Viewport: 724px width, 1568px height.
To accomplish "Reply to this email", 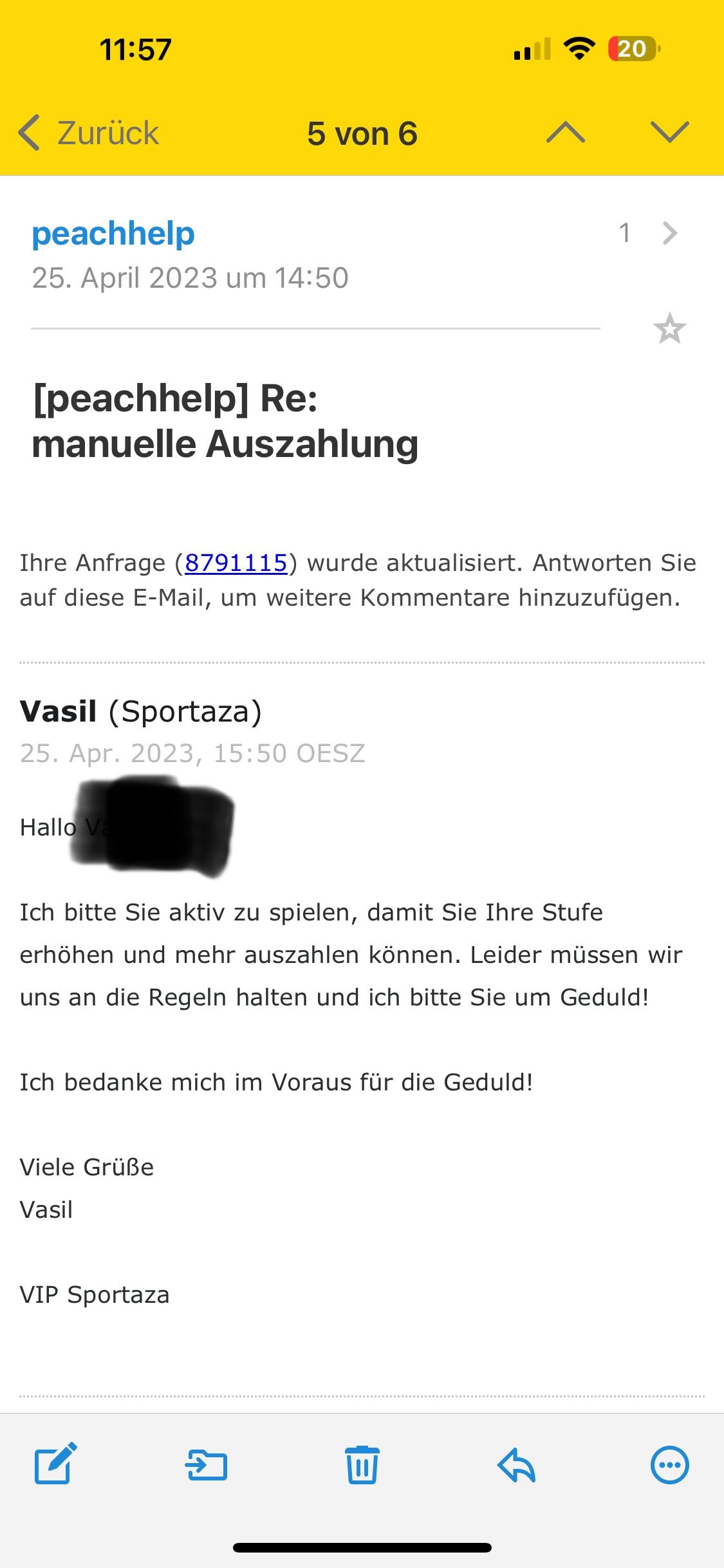I will click(x=516, y=1466).
